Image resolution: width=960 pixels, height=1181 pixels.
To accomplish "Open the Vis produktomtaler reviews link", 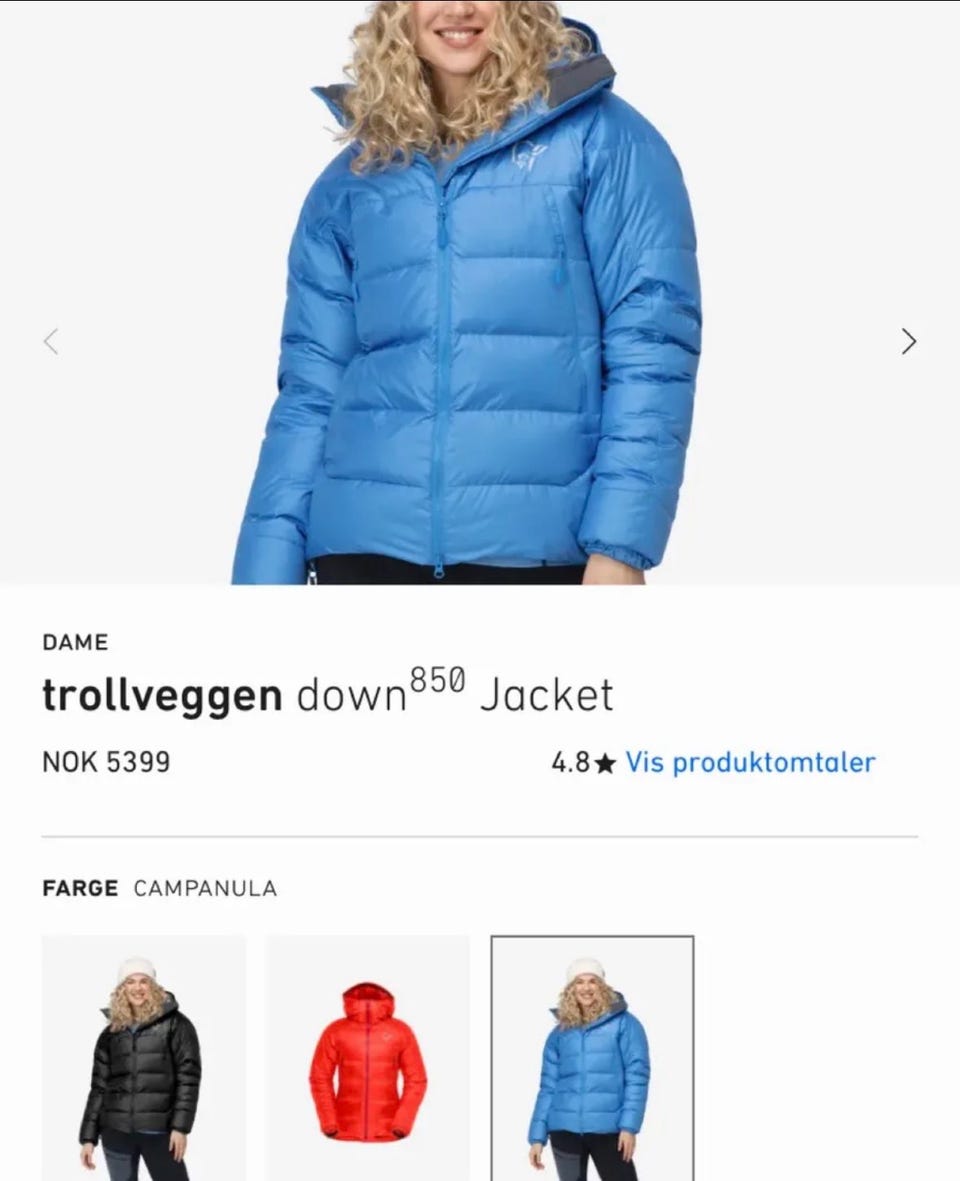I will tap(748, 763).
